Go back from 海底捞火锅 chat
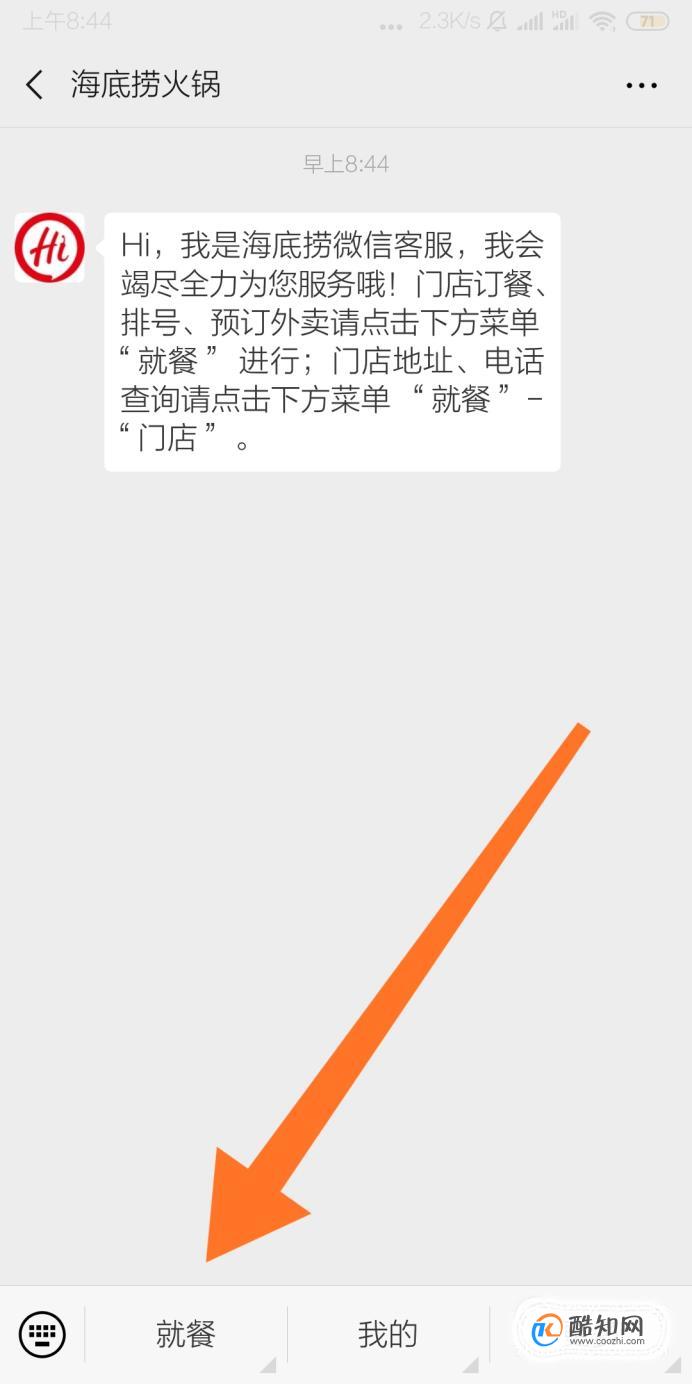Image resolution: width=692 pixels, height=1384 pixels. pos(35,85)
